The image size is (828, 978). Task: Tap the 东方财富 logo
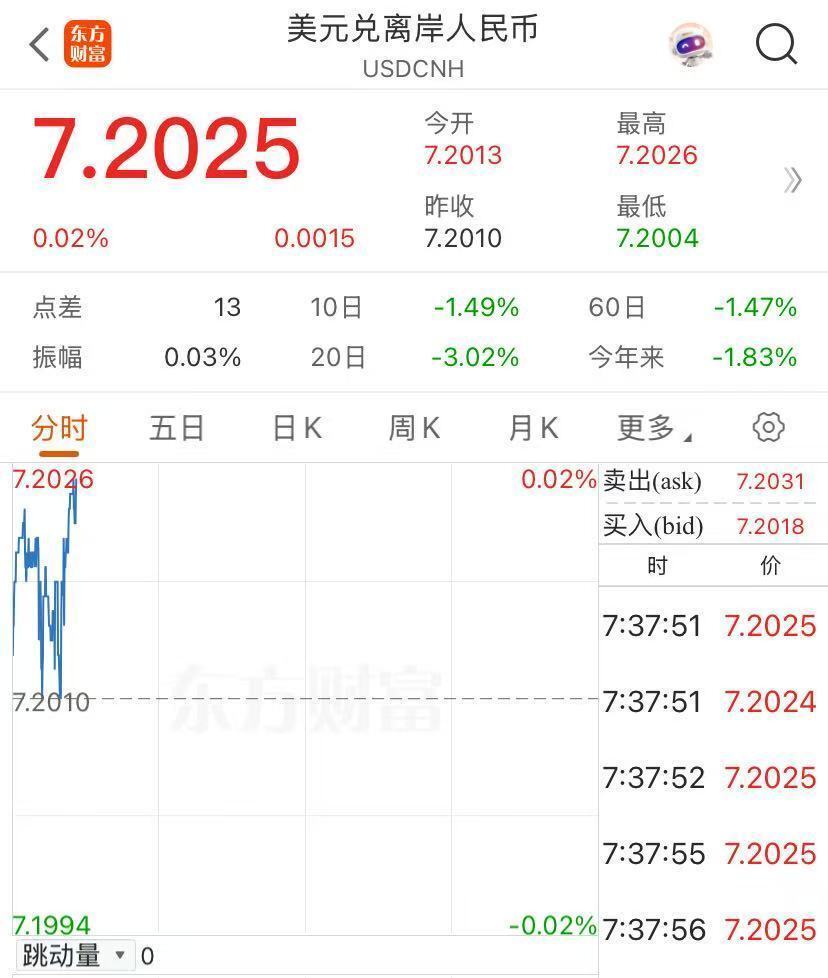86,43
